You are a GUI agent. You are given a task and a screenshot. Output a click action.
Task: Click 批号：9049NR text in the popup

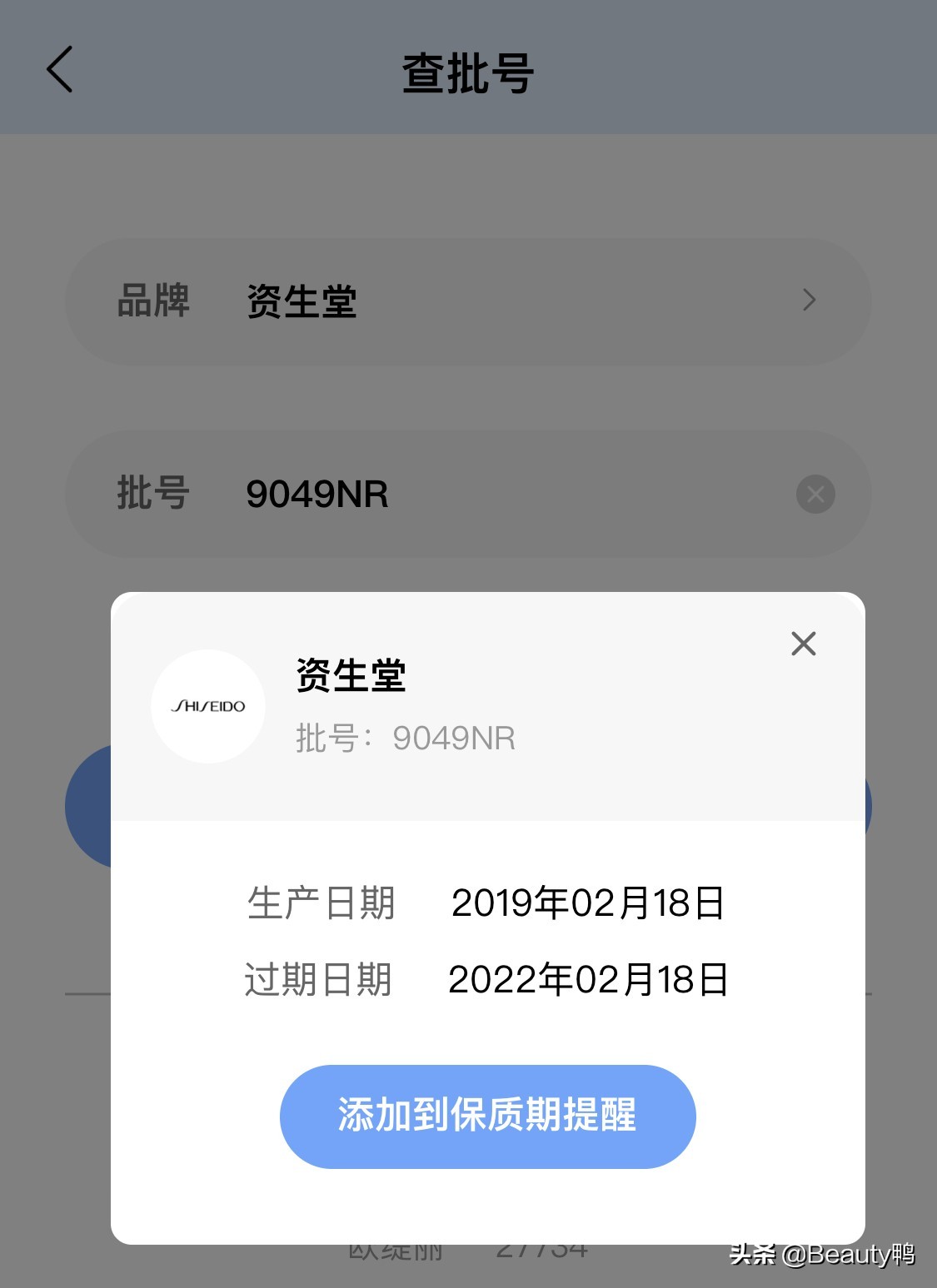pos(404,738)
